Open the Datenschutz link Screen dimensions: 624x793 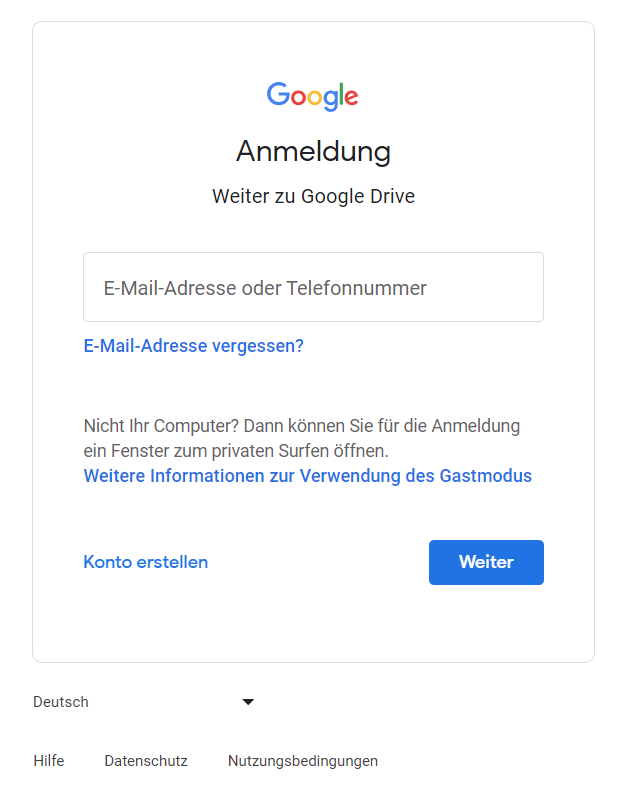146,761
